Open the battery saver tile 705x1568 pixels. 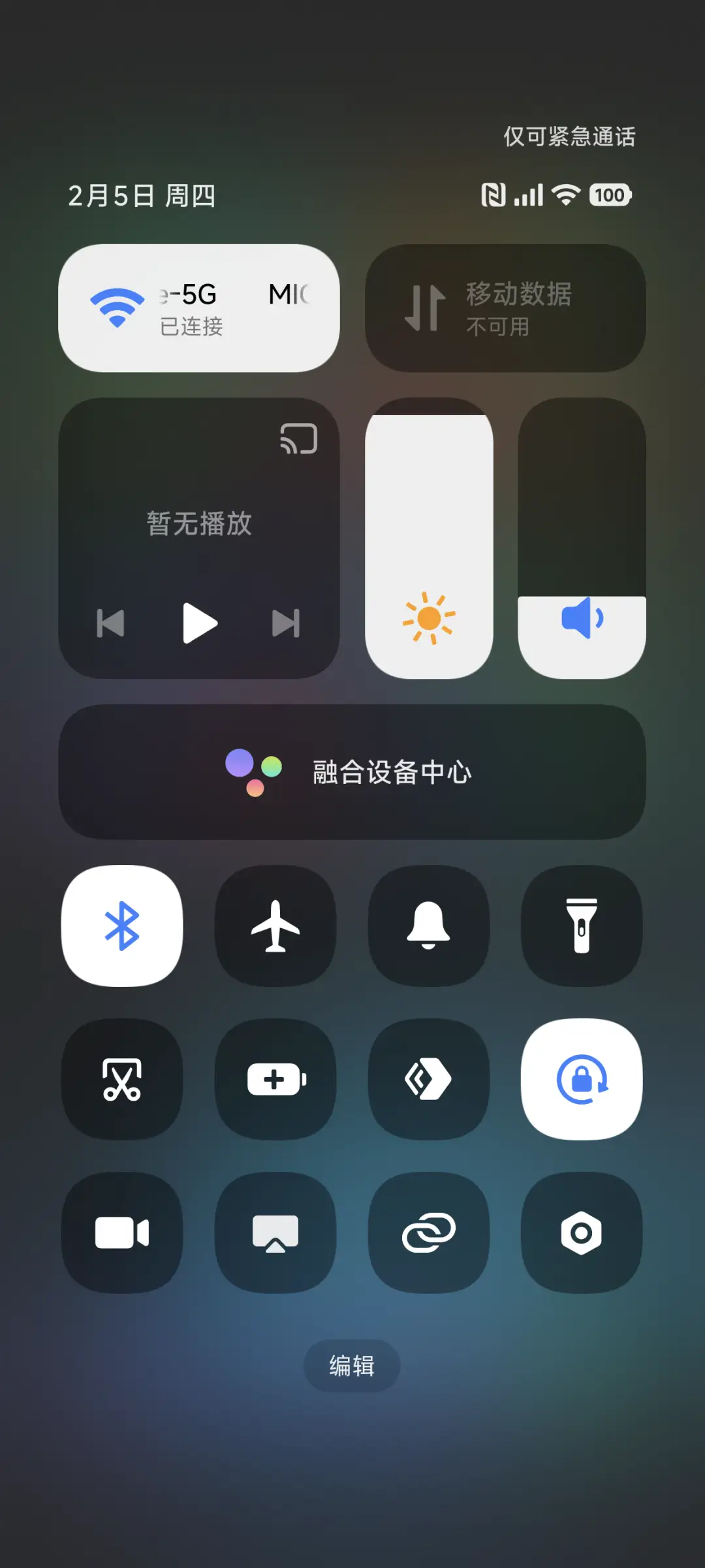[x=275, y=1080]
